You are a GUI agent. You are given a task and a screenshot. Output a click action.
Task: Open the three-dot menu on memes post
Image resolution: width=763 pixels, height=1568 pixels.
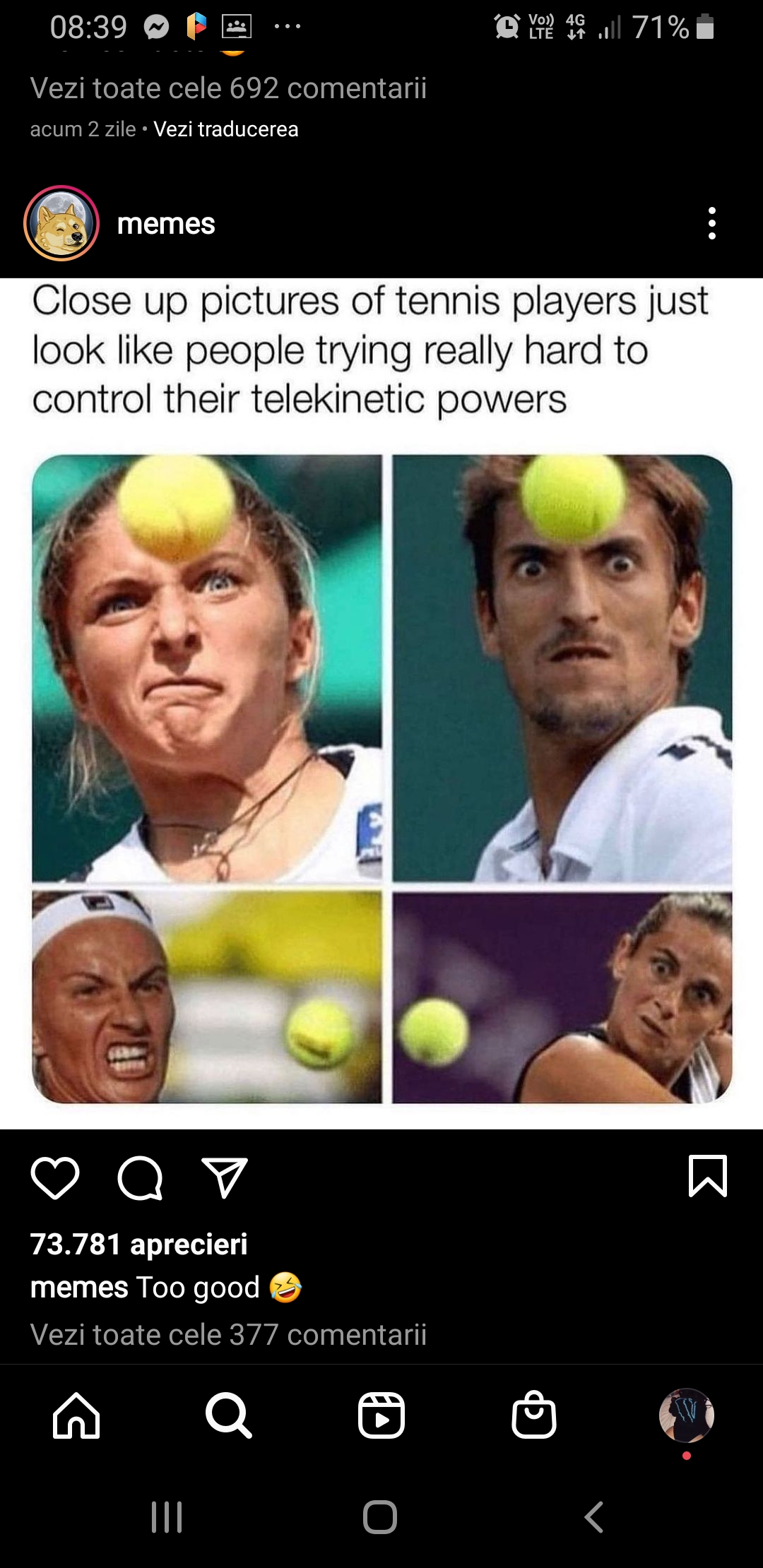pos(711,223)
